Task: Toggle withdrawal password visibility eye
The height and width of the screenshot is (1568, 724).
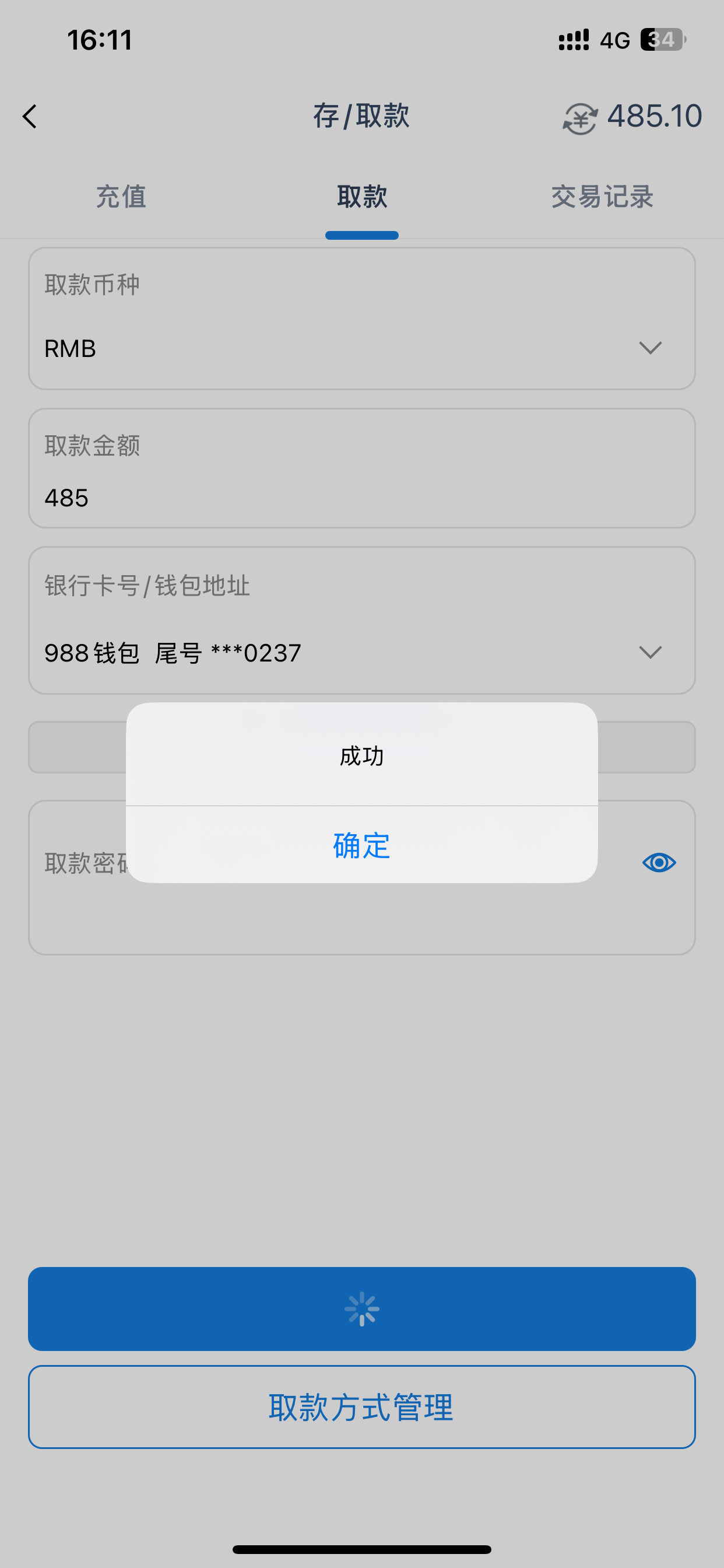Action: click(x=659, y=863)
